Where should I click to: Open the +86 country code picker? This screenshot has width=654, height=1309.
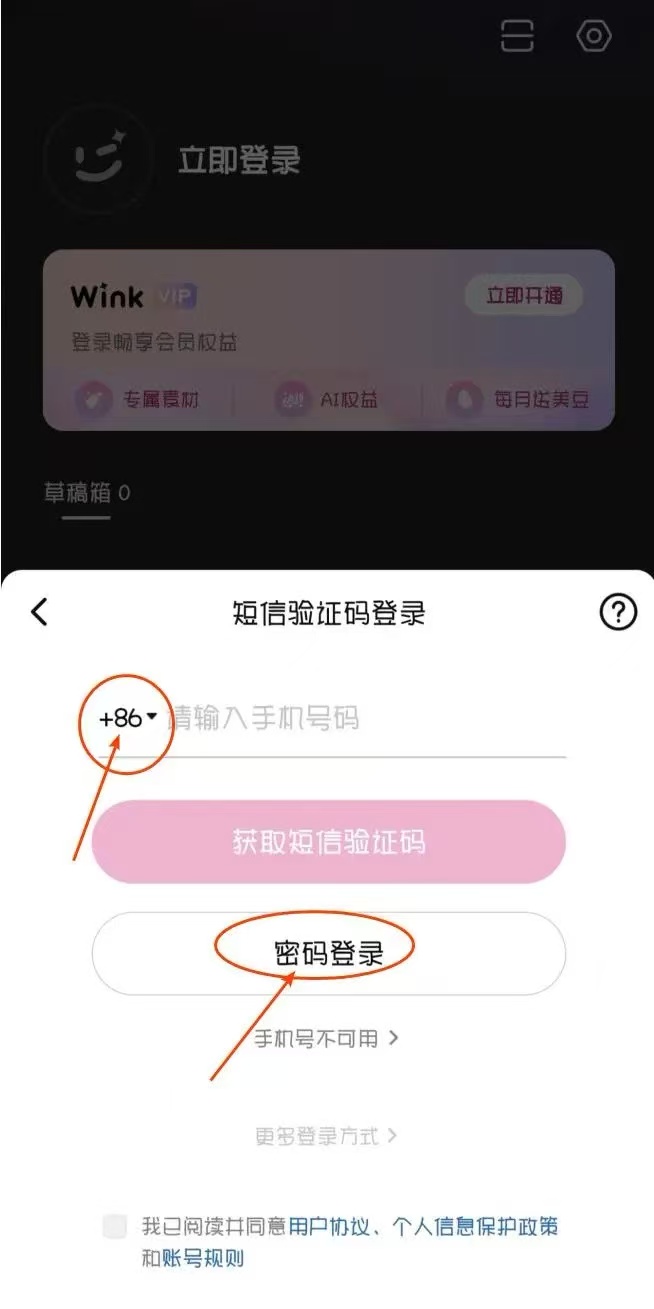[128, 718]
